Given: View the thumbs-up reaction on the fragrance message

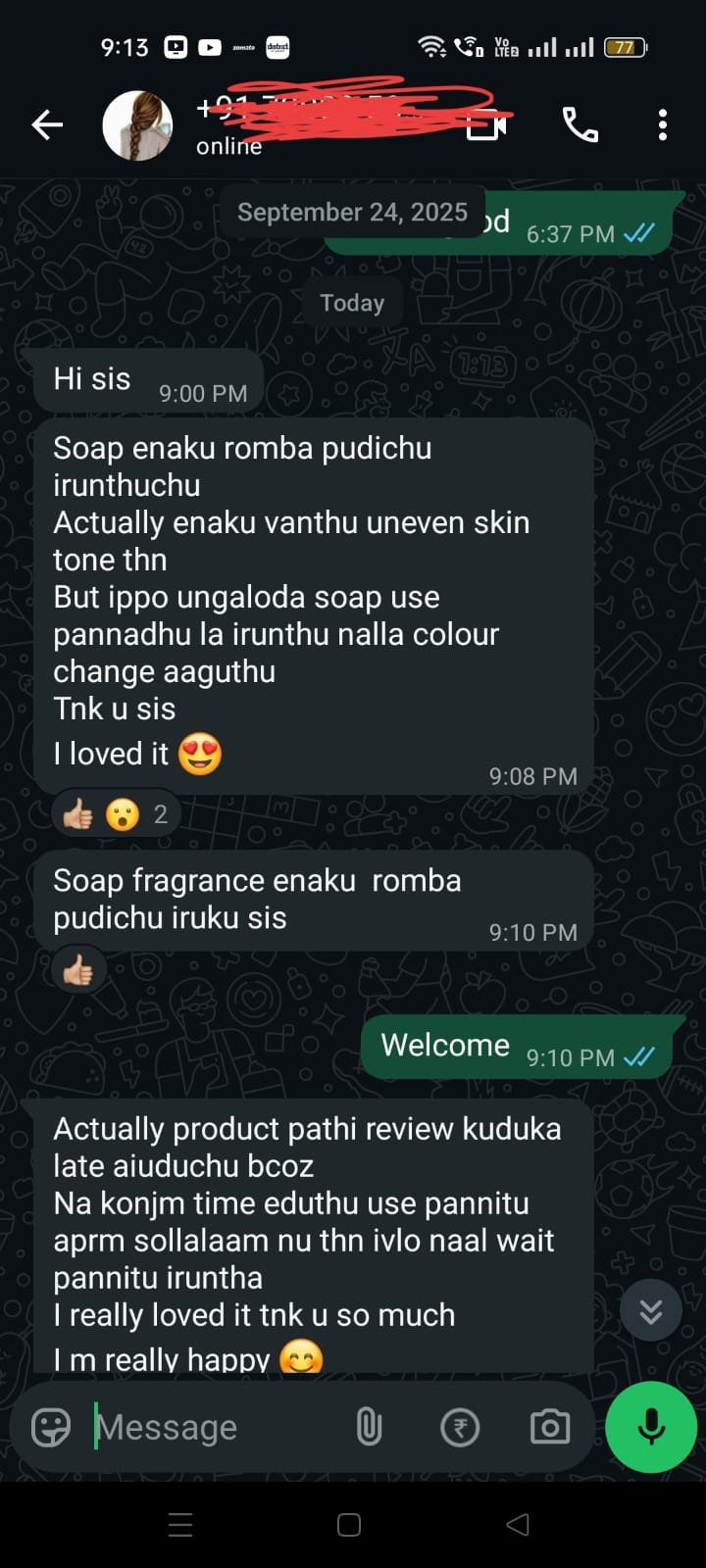Looking at the screenshot, I should 78,970.
